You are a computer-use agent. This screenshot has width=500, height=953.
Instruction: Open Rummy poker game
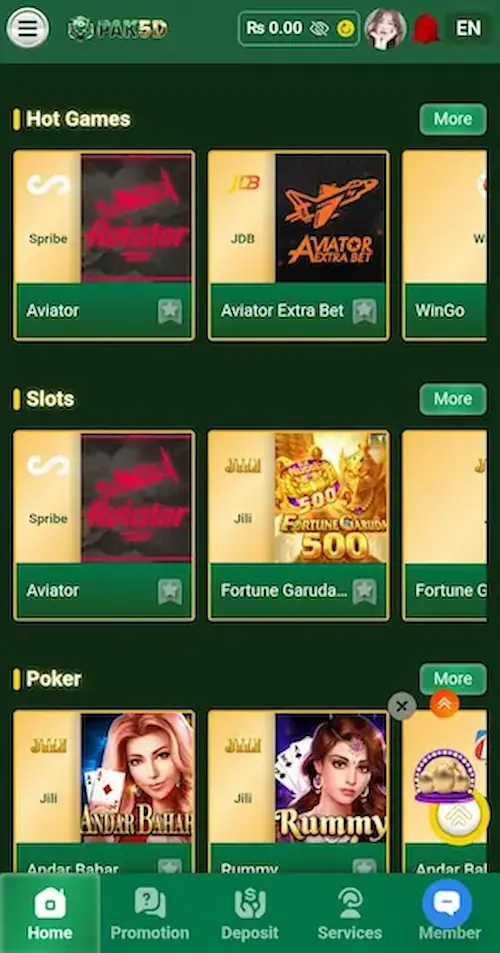point(298,792)
